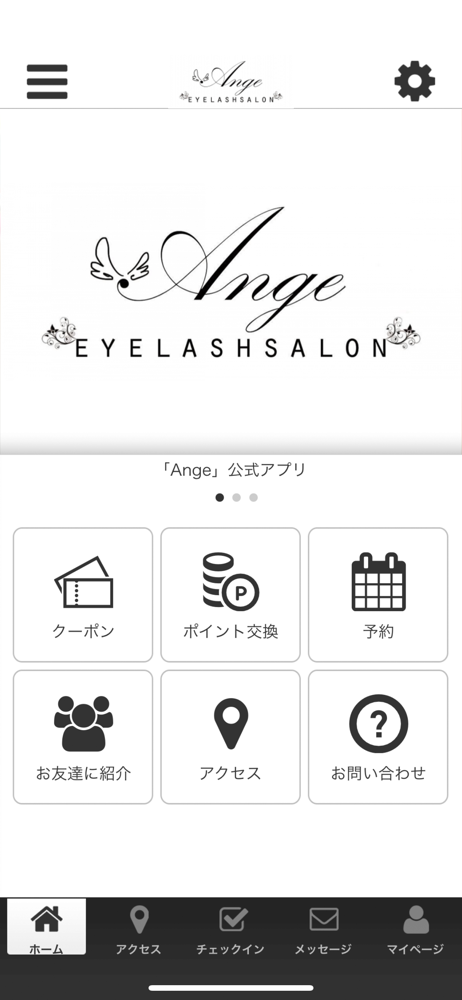462x1000 pixels.
Task: Open the メッセージ messages tab
Action: [x=323, y=930]
